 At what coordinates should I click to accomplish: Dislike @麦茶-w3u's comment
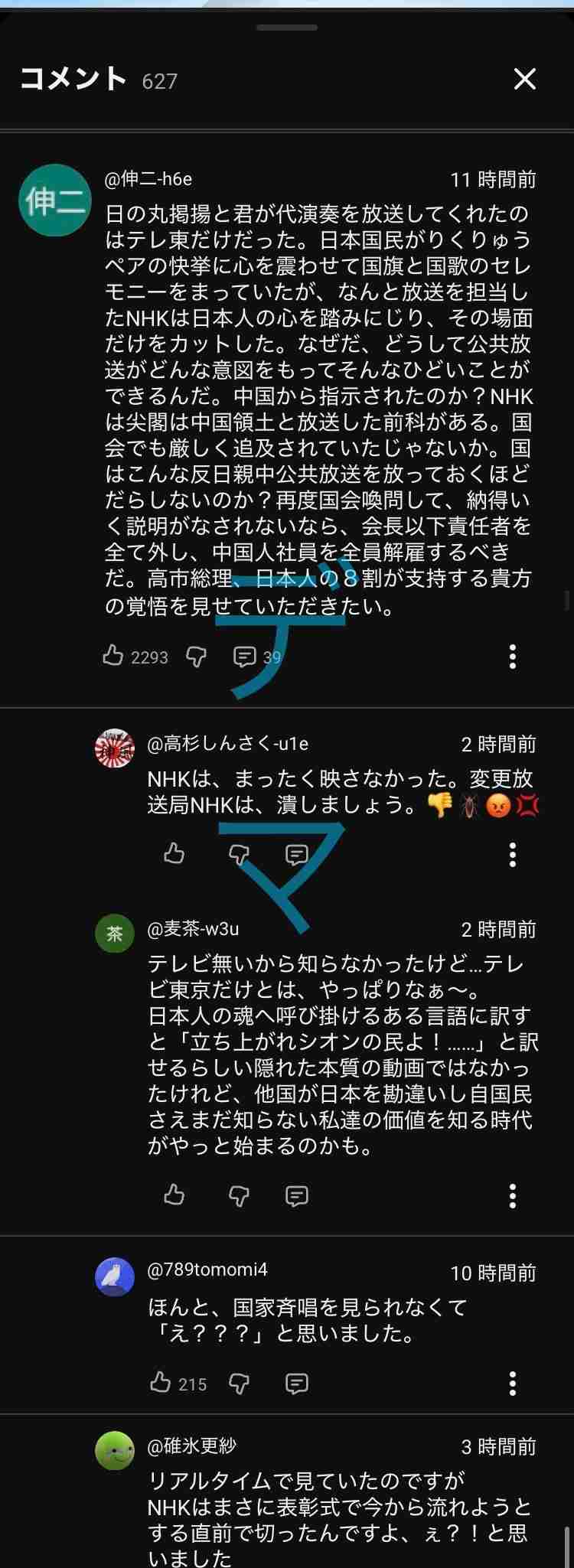[238, 1196]
